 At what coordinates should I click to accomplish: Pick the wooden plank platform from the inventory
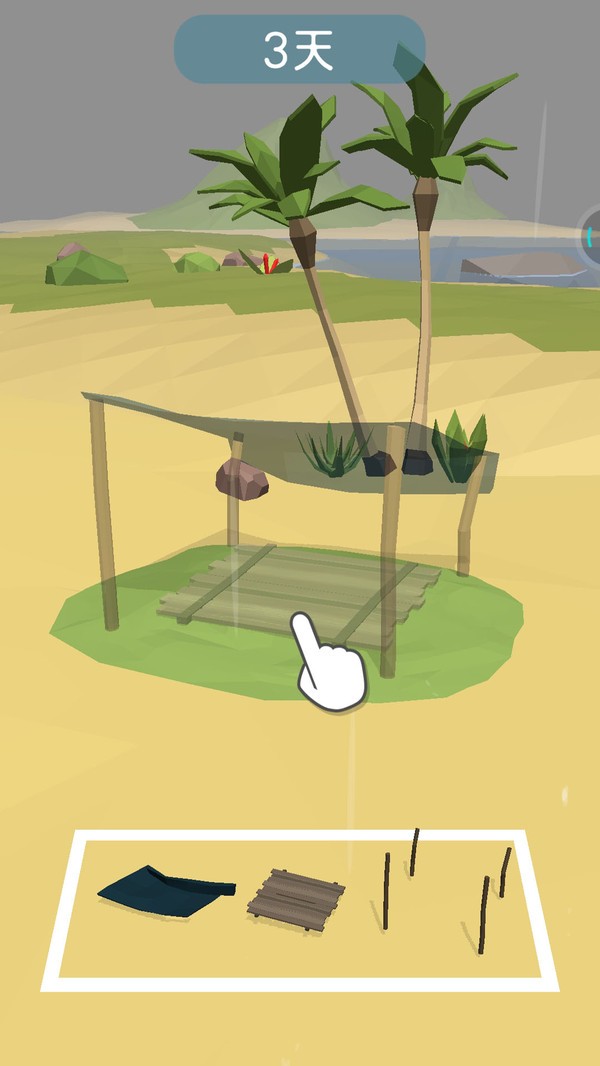click(x=296, y=898)
